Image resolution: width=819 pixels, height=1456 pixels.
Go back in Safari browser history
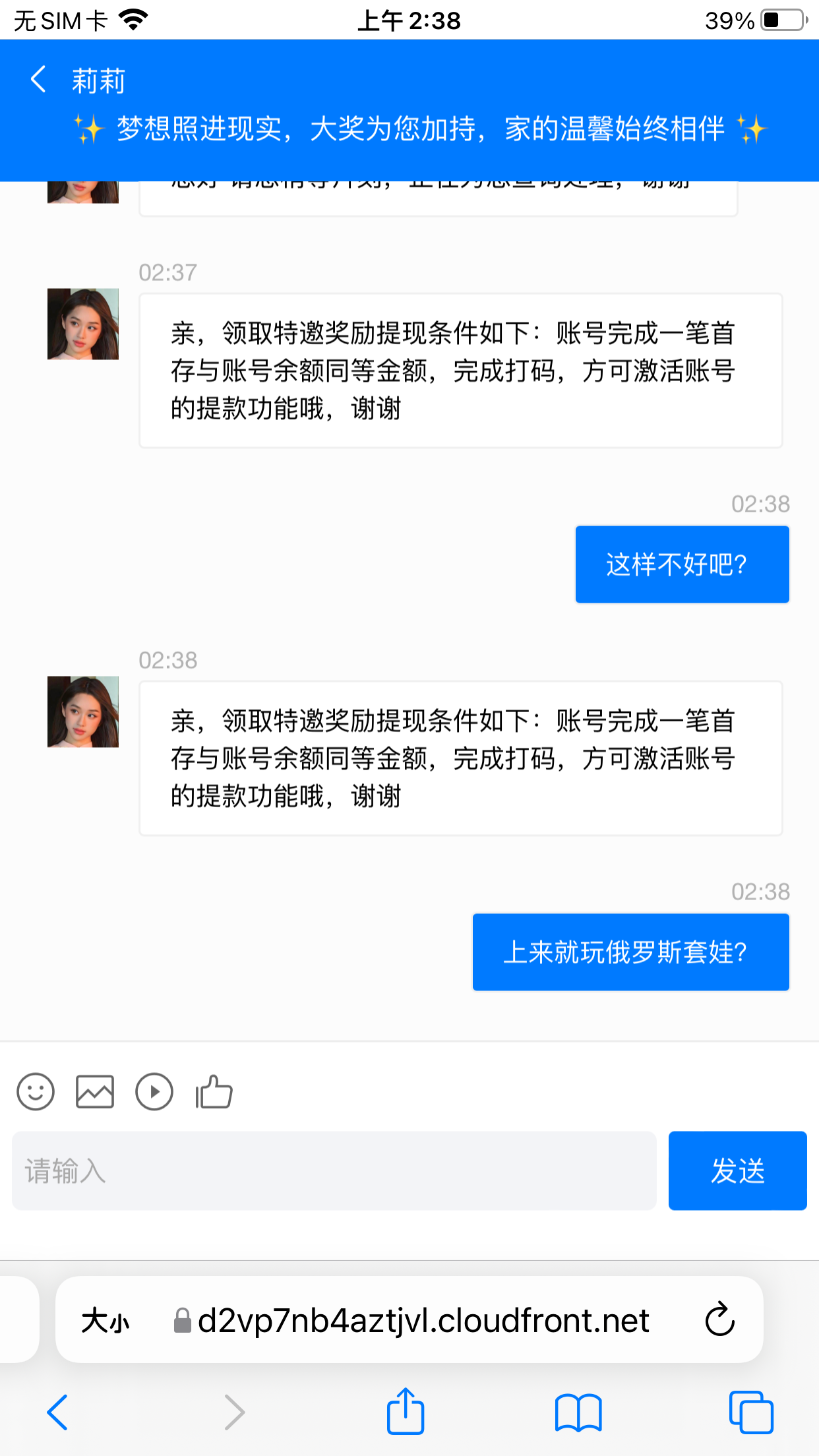[x=57, y=1412]
